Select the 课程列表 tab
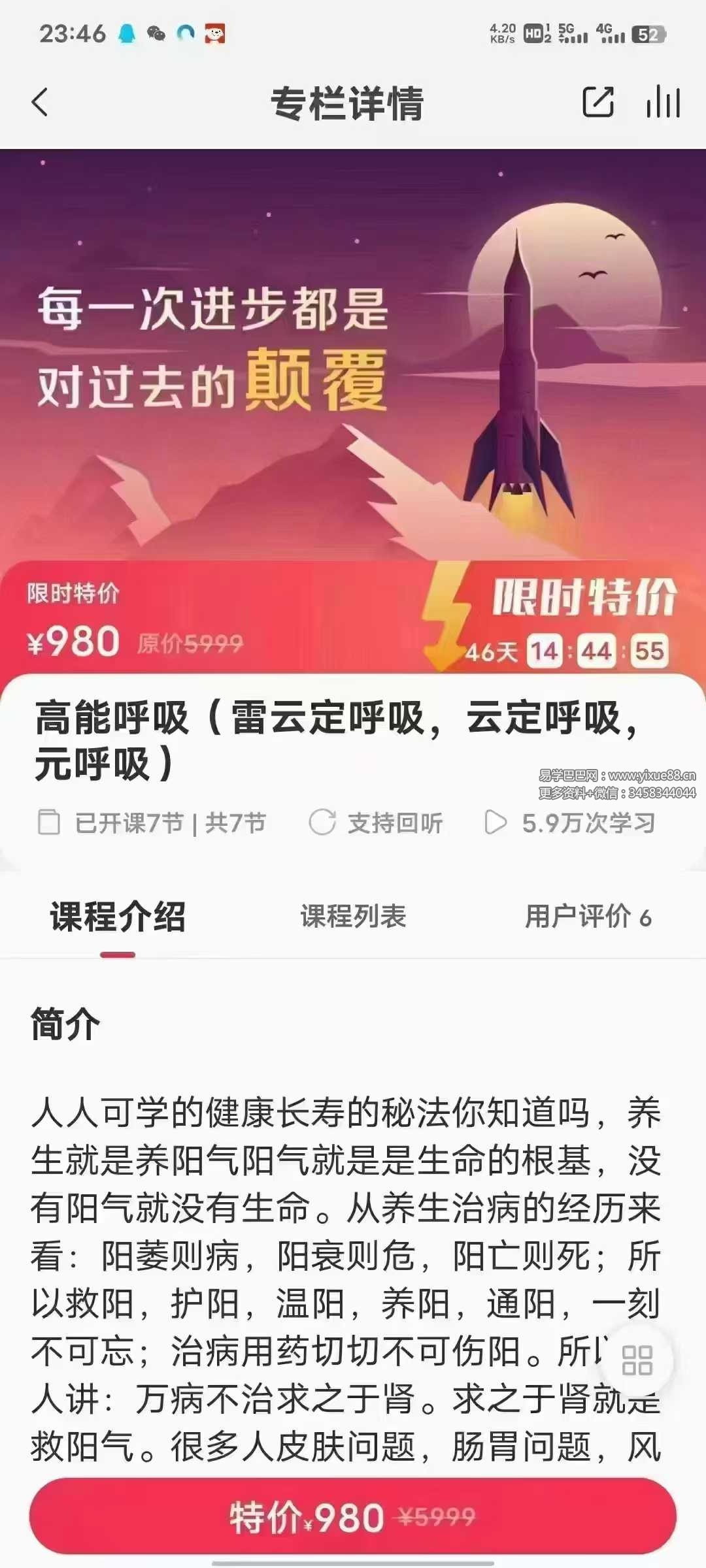The width and height of the screenshot is (706, 1568). tap(352, 917)
